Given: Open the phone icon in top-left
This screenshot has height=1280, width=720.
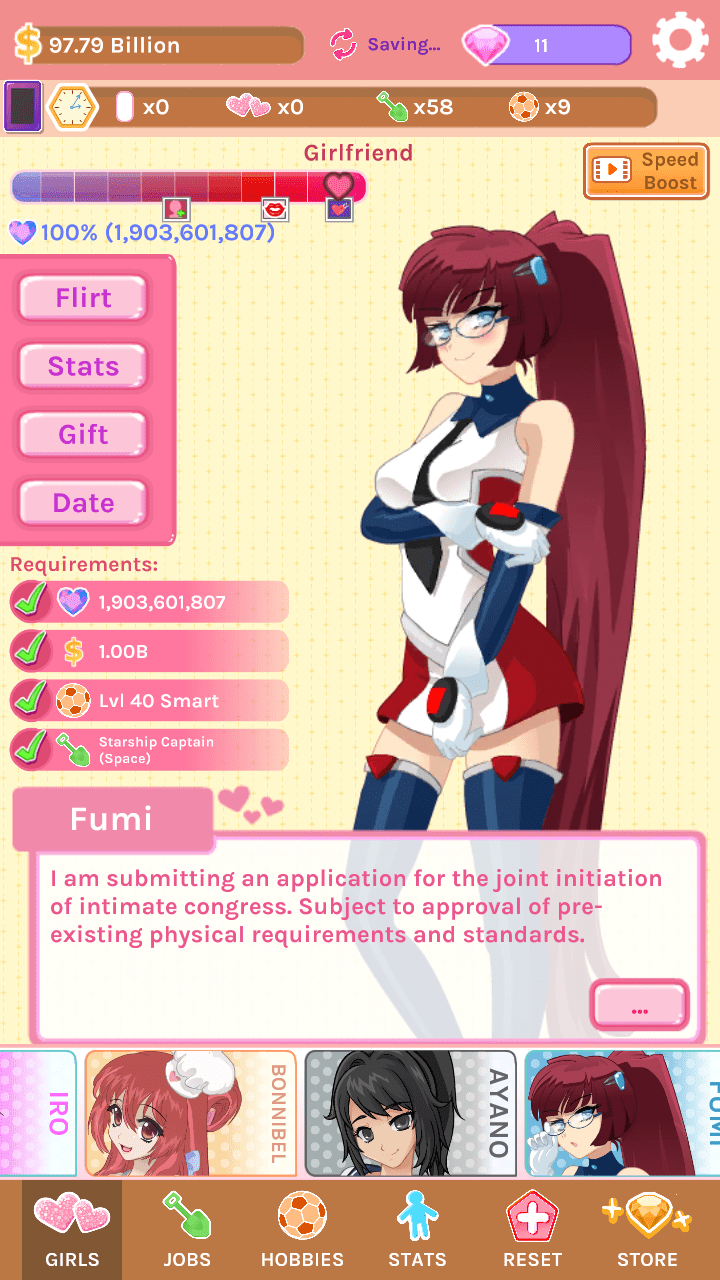Looking at the screenshot, I should [23, 106].
